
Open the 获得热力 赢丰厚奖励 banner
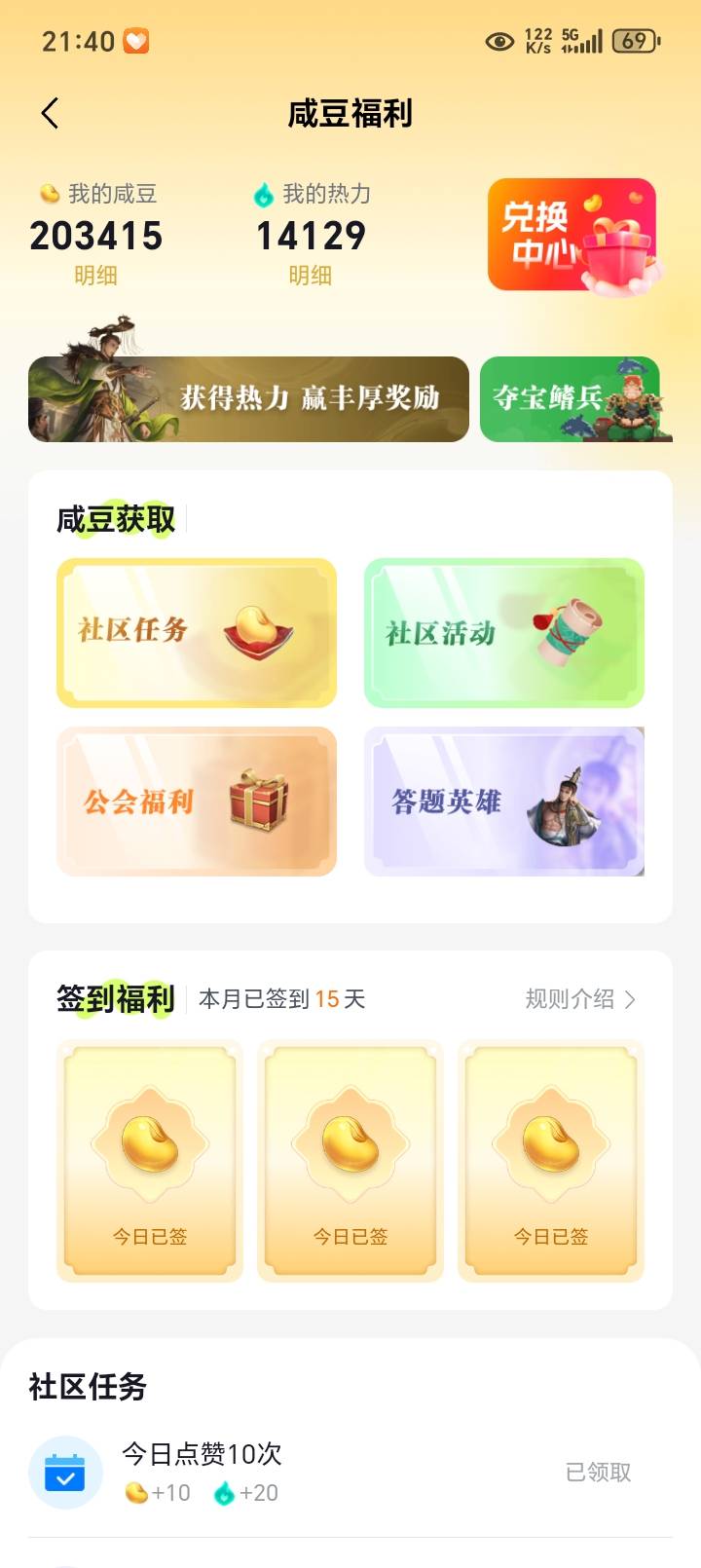pyautogui.click(x=249, y=398)
